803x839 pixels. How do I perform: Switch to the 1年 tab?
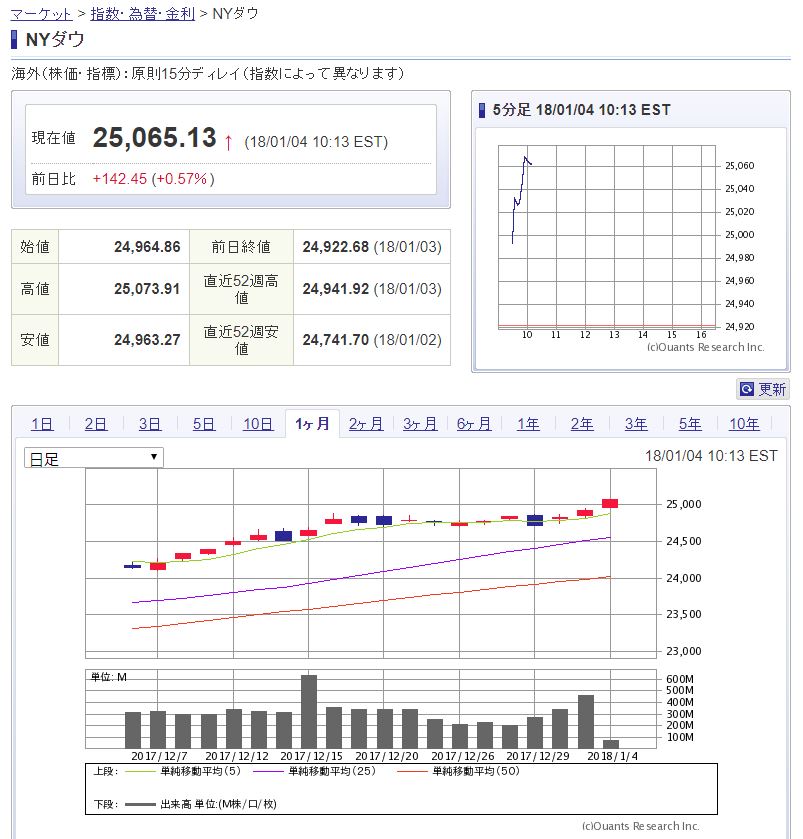tap(528, 424)
